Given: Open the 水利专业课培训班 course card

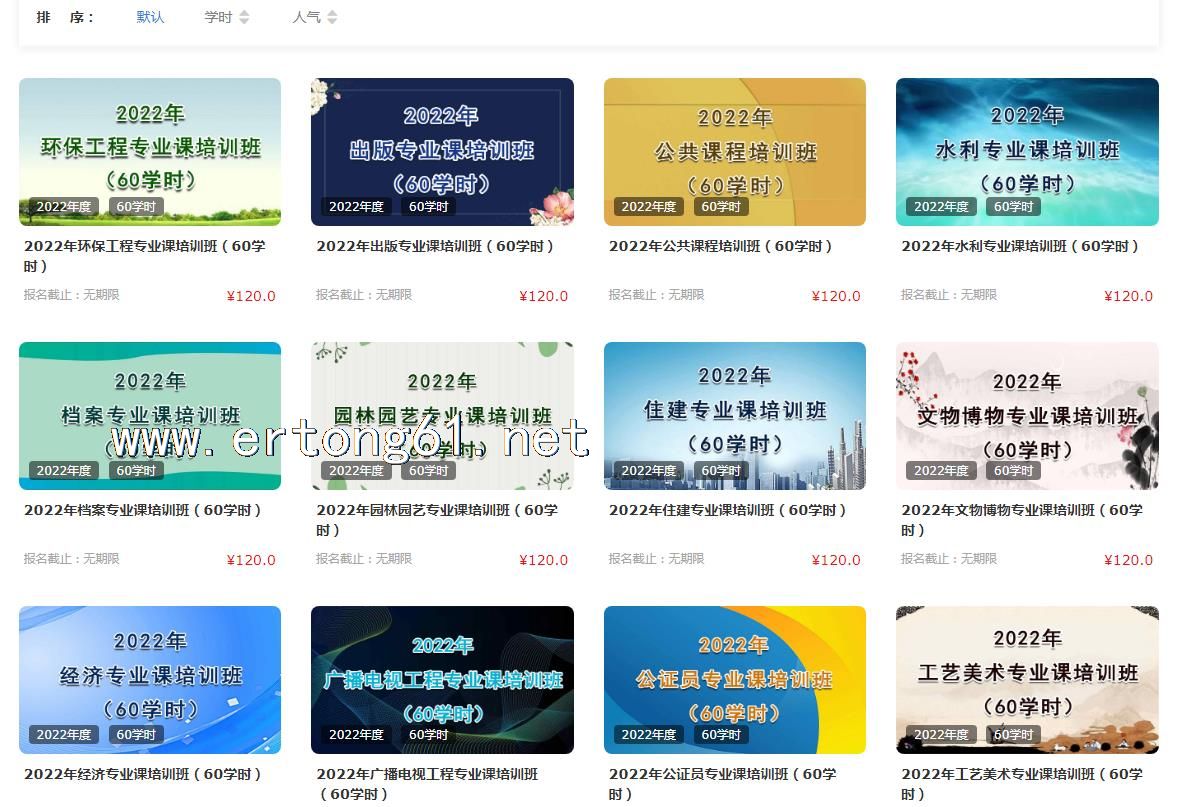Looking at the screenshot, I should click(1027, 152).
